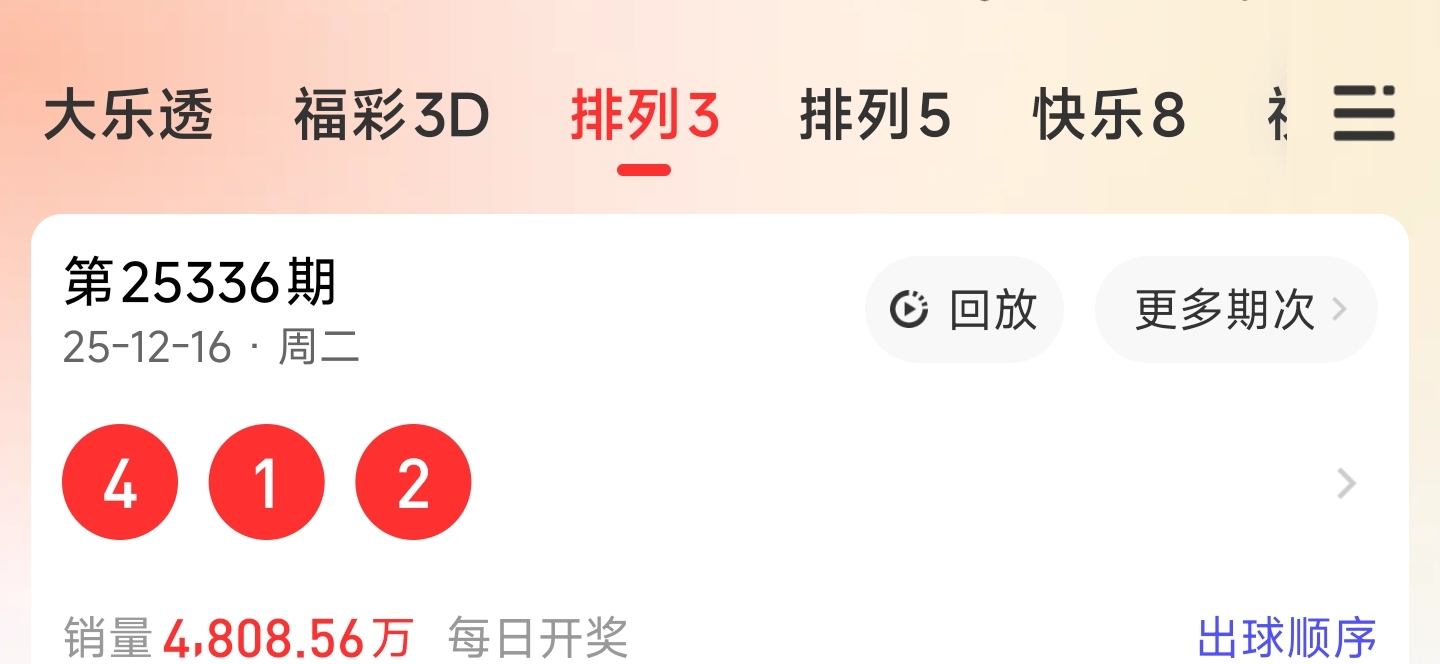Switch to the 福彩3D tab
Viewport: 1440px width, 664px height.
392,115
